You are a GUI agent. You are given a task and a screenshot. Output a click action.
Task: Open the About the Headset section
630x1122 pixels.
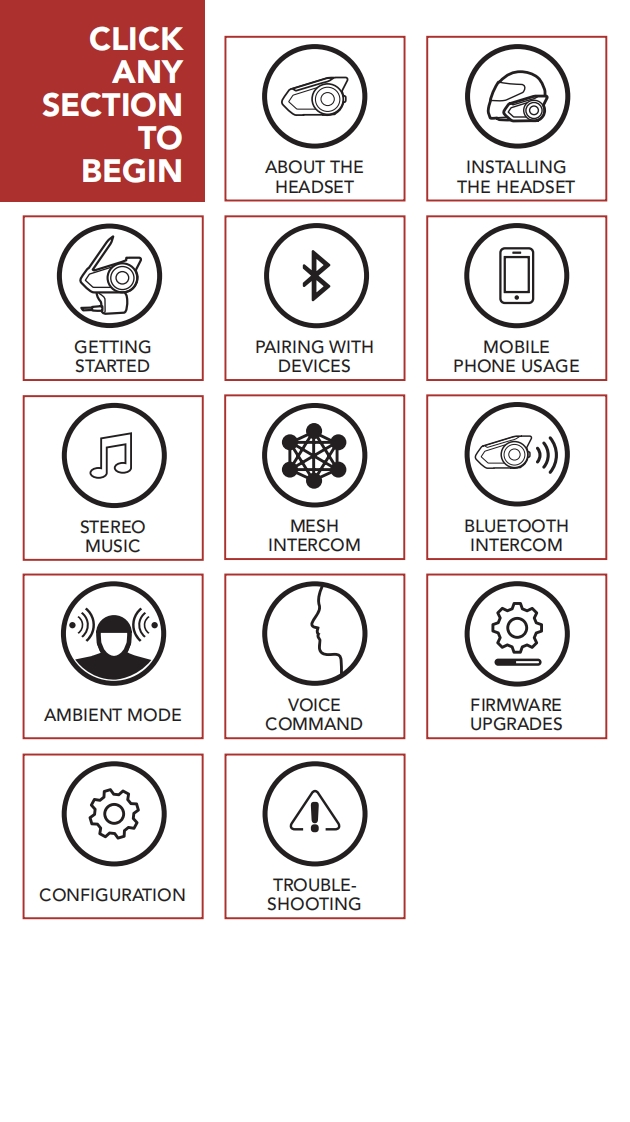(315, 119)
